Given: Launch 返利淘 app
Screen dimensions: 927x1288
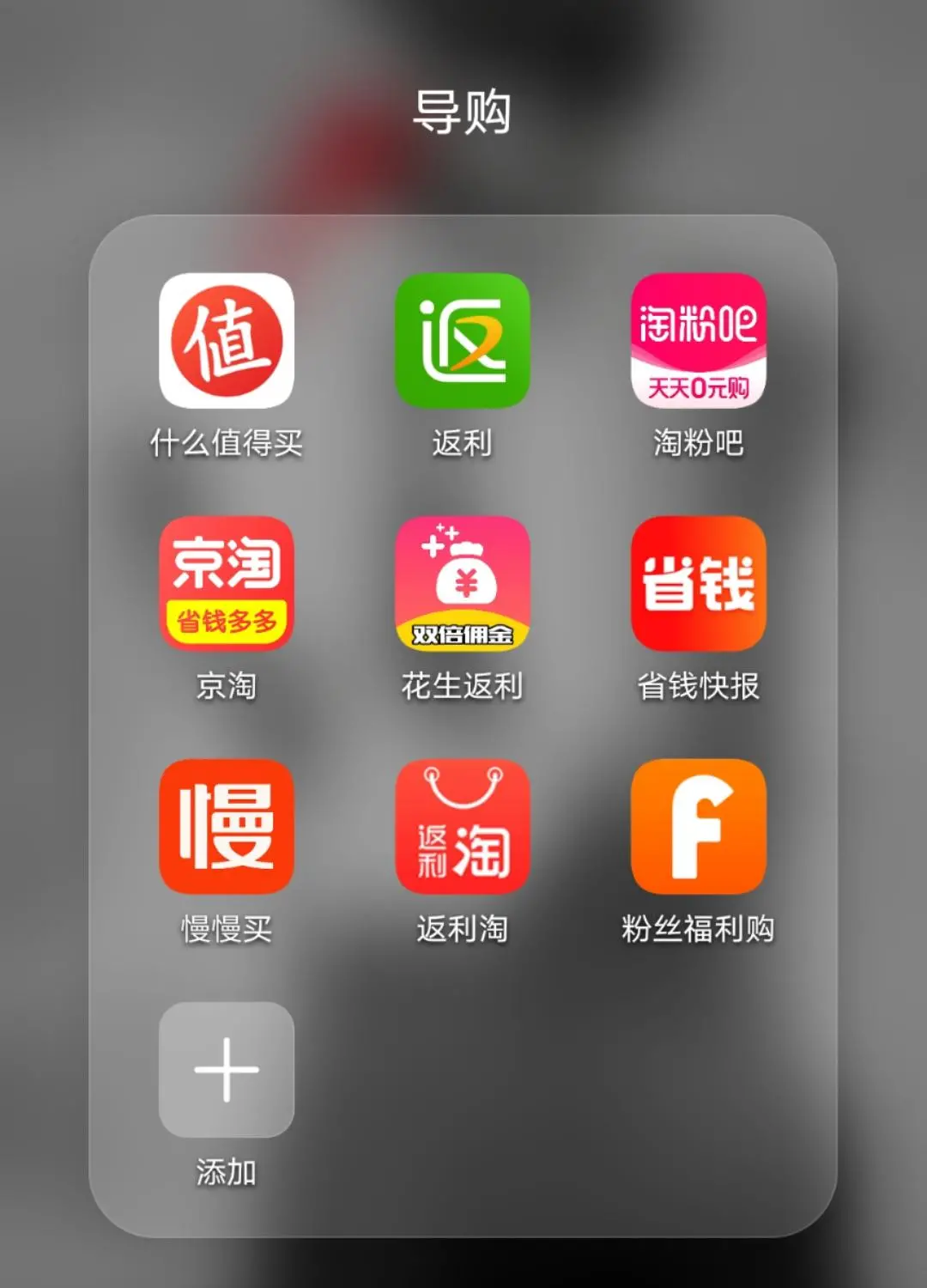Looking at the screenshot, I should (463, 827).
